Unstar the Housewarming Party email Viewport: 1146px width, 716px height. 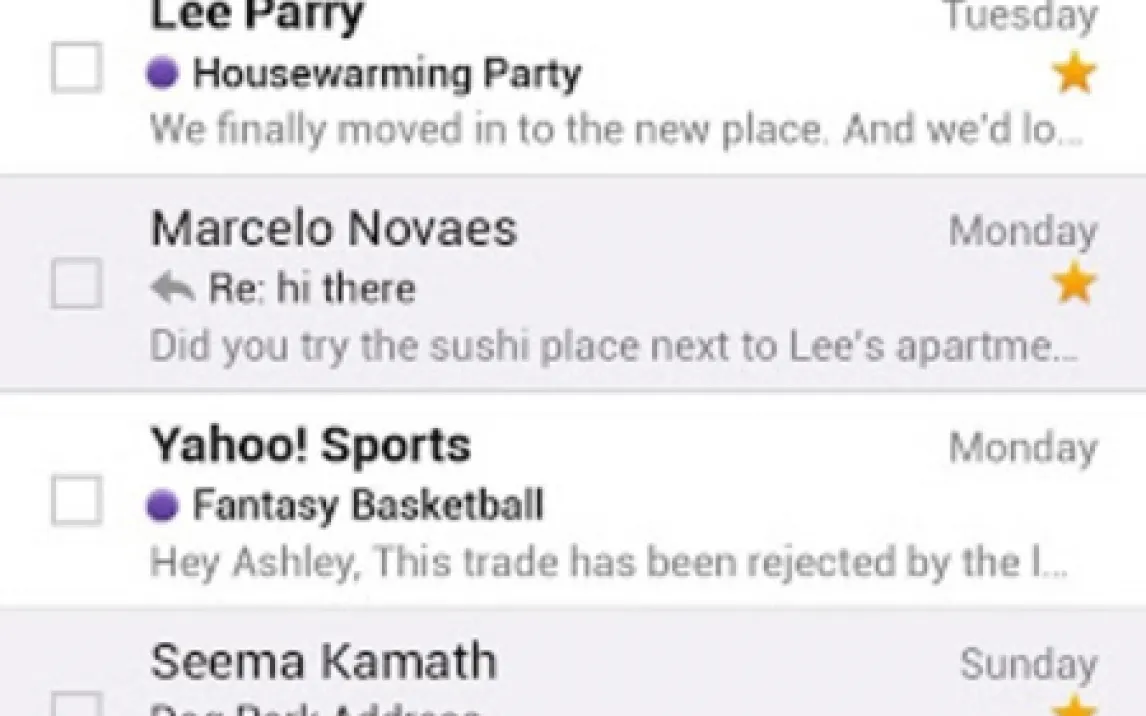pyautogui.click(x=1074, y=75)
